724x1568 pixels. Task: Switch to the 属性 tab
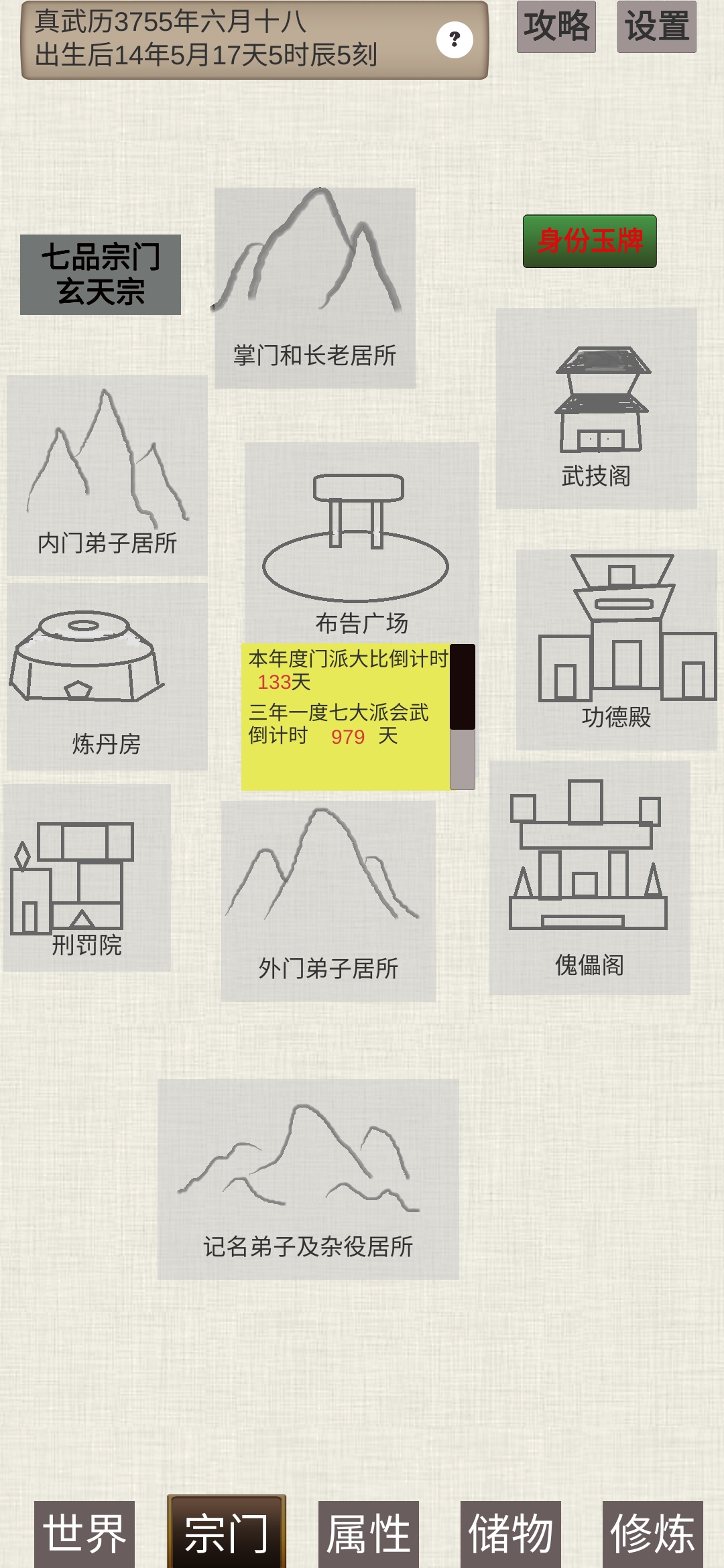(x=369, y=1533)
